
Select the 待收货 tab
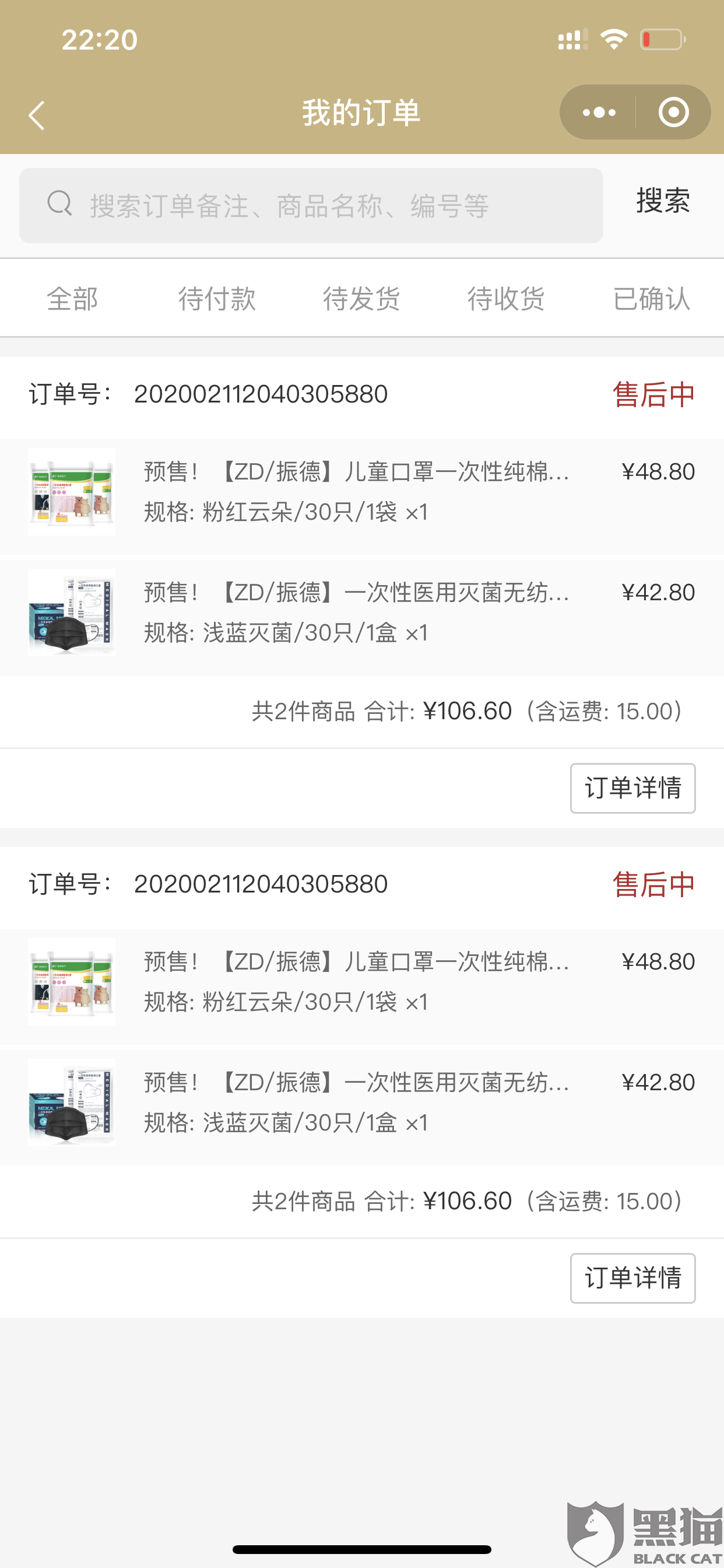click(506, 298)
